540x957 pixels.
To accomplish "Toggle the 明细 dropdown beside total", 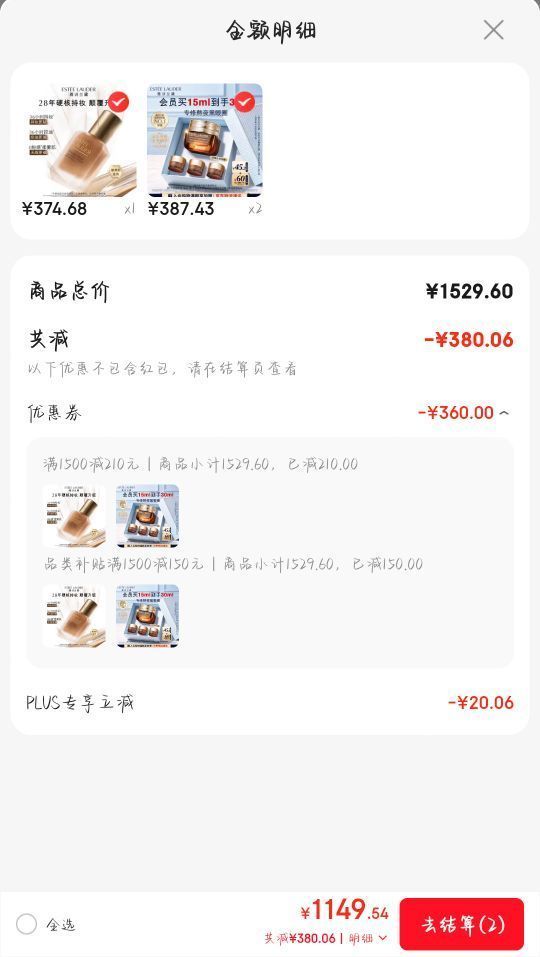I will (368, 938).
